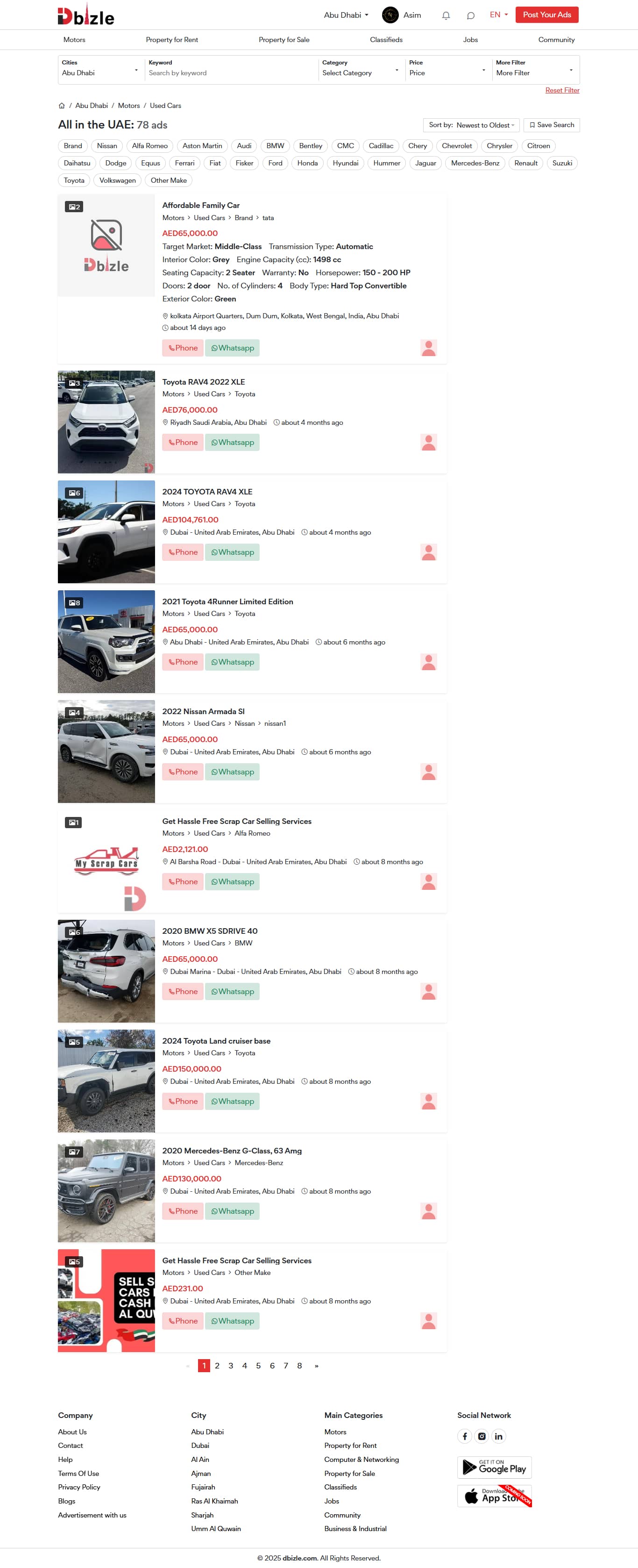Screen dimensions: 638x1568
Task: Open the chat messages icon
Action: [470, 15]
